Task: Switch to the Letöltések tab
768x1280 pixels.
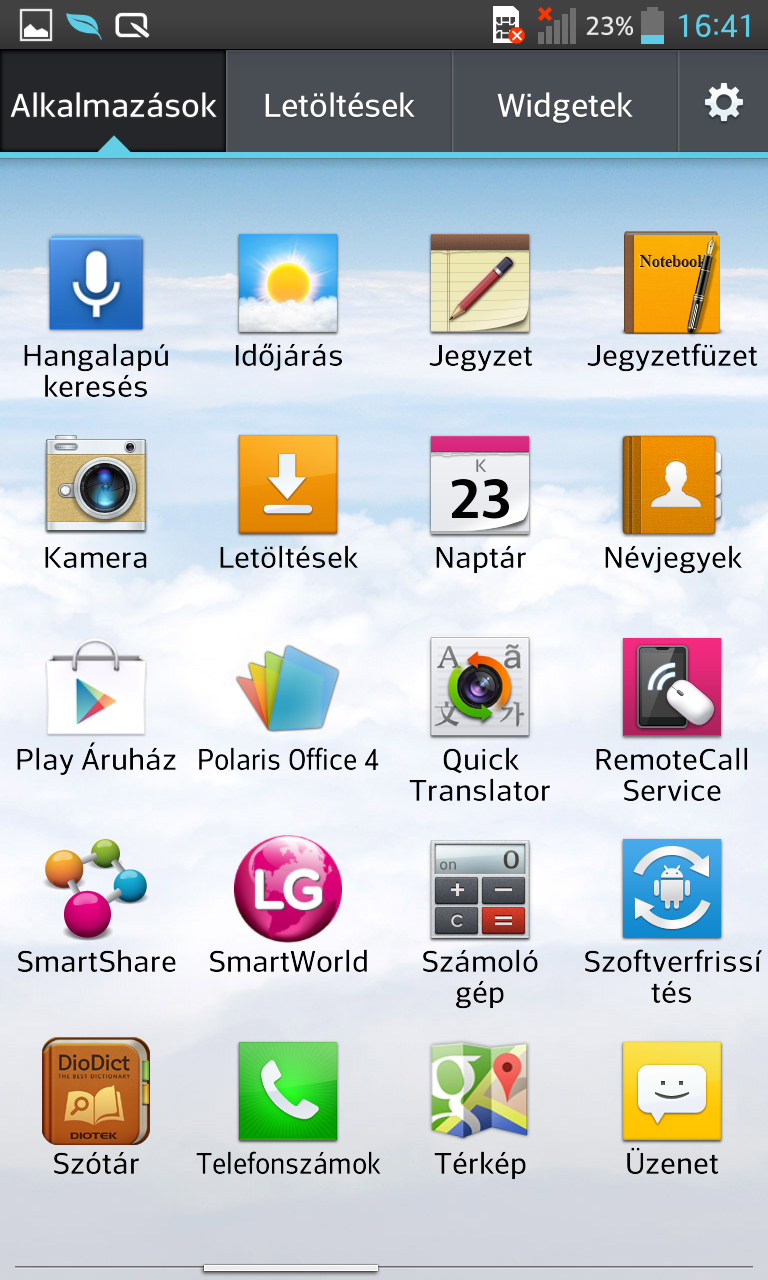Action: (x=339, y=103)
